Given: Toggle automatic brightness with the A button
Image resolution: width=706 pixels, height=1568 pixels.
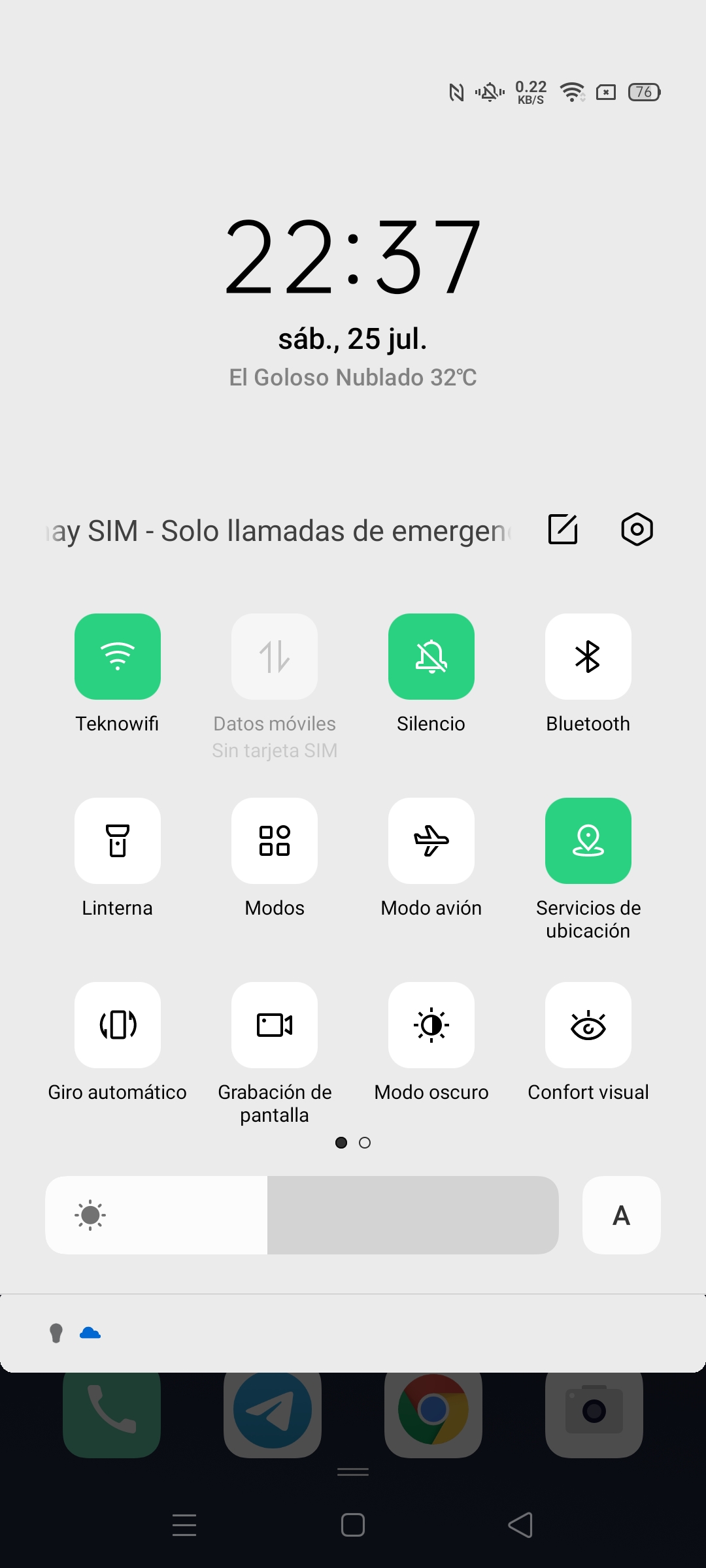Looking at the screenshot, I should coord(622,1215).
